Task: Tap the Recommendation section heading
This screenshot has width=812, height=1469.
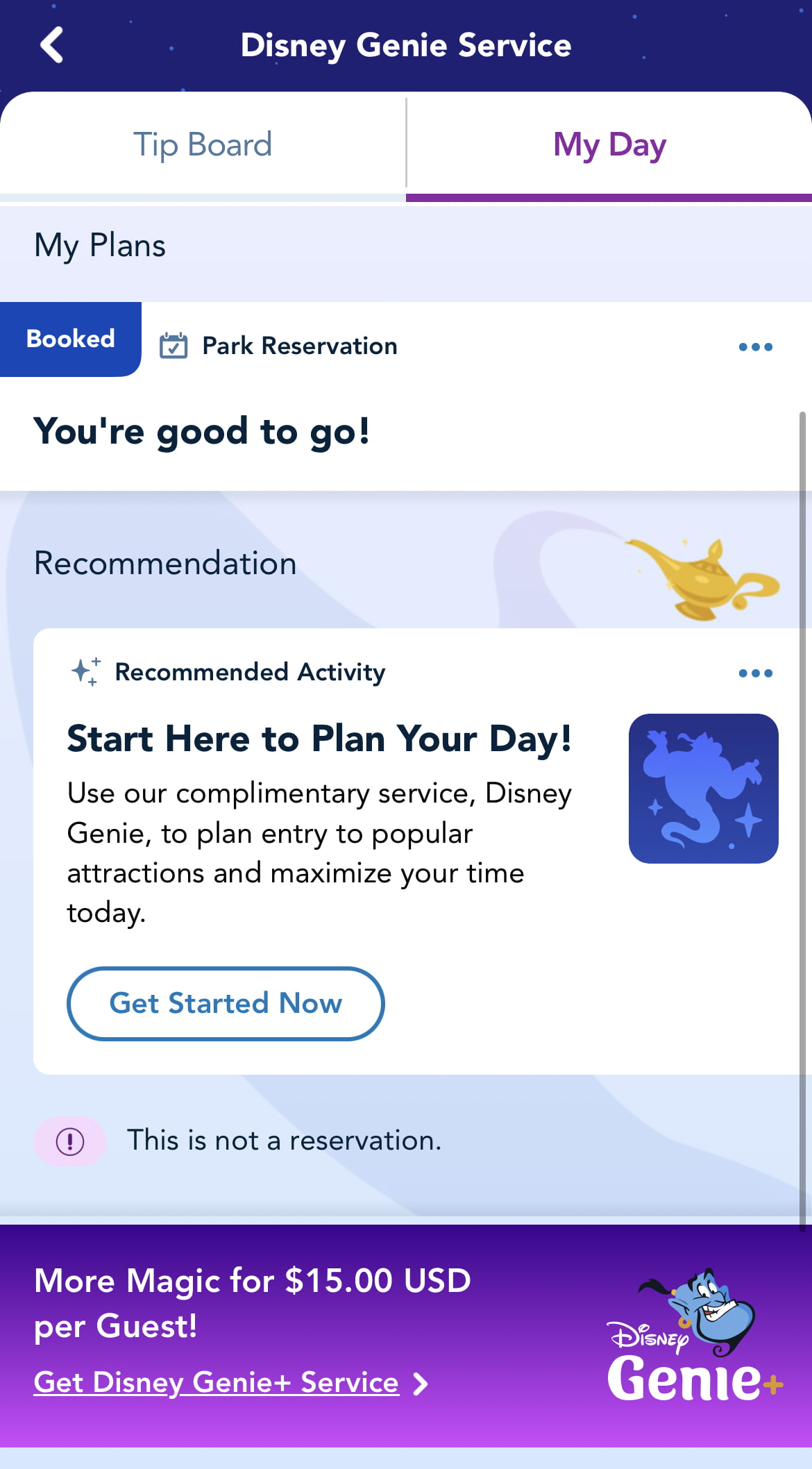Action: [165, 563]
